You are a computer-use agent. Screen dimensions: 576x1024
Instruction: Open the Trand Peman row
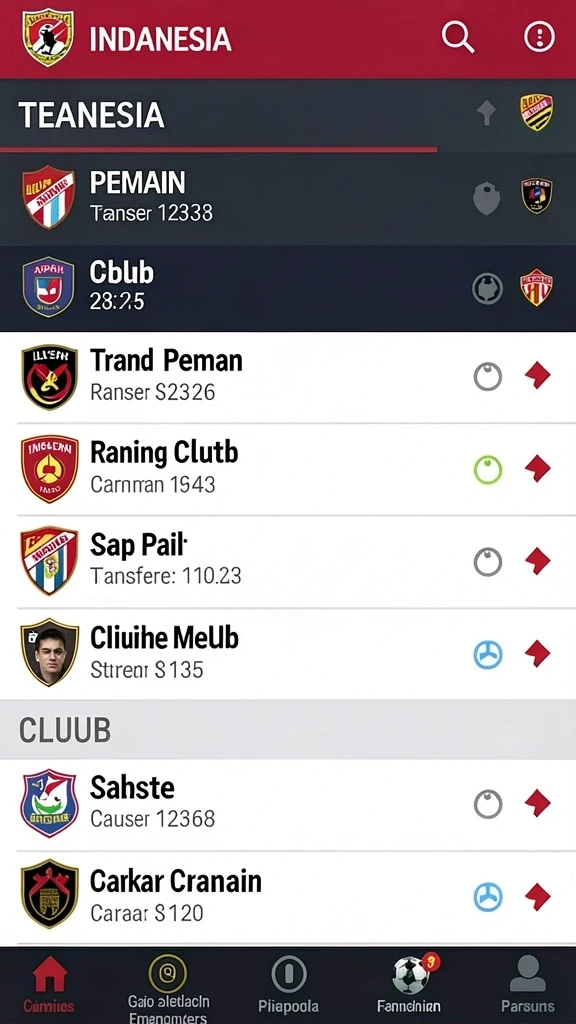[x=288, y=377]
